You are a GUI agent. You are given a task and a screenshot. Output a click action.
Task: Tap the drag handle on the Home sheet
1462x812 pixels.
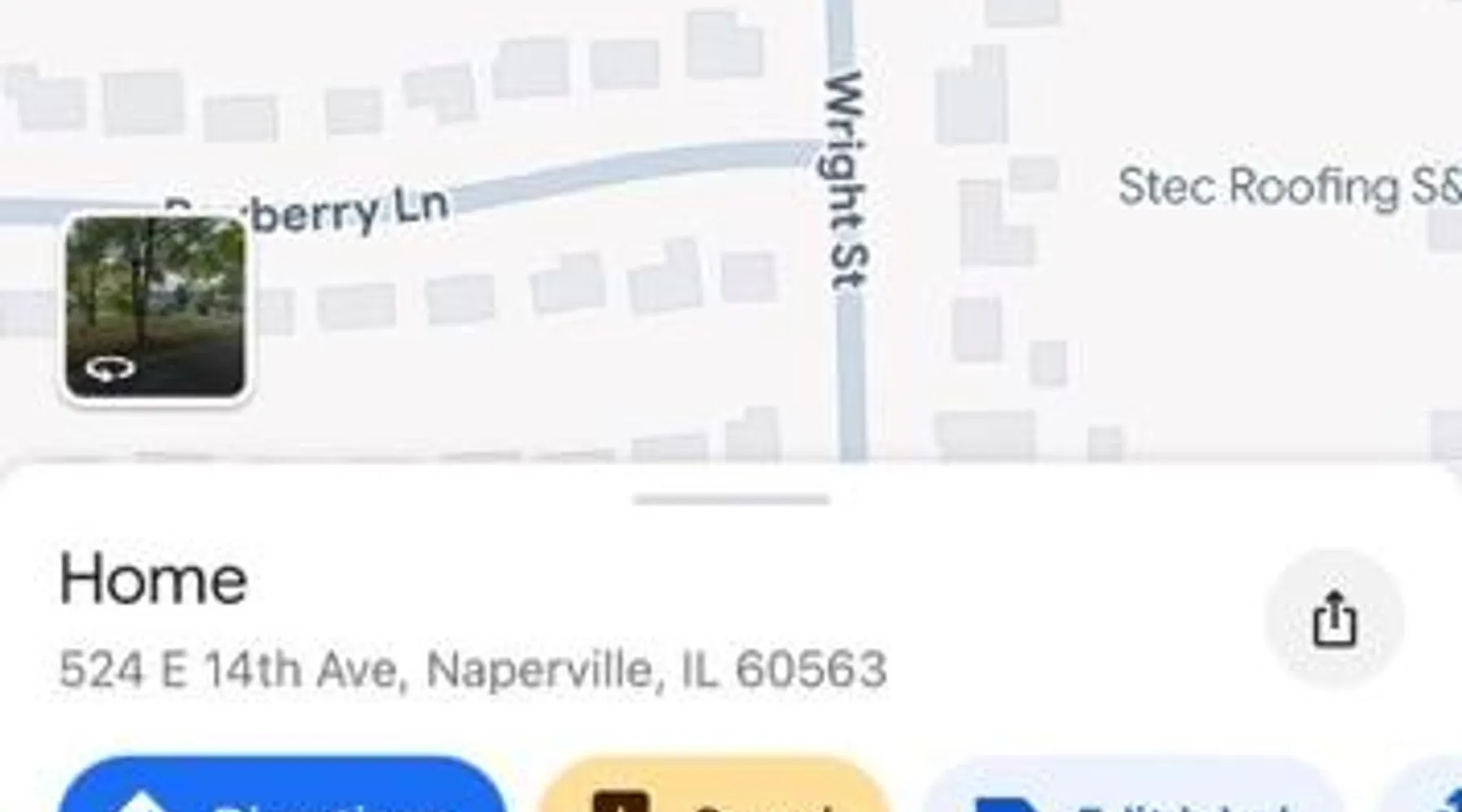(x=731, y=499)
